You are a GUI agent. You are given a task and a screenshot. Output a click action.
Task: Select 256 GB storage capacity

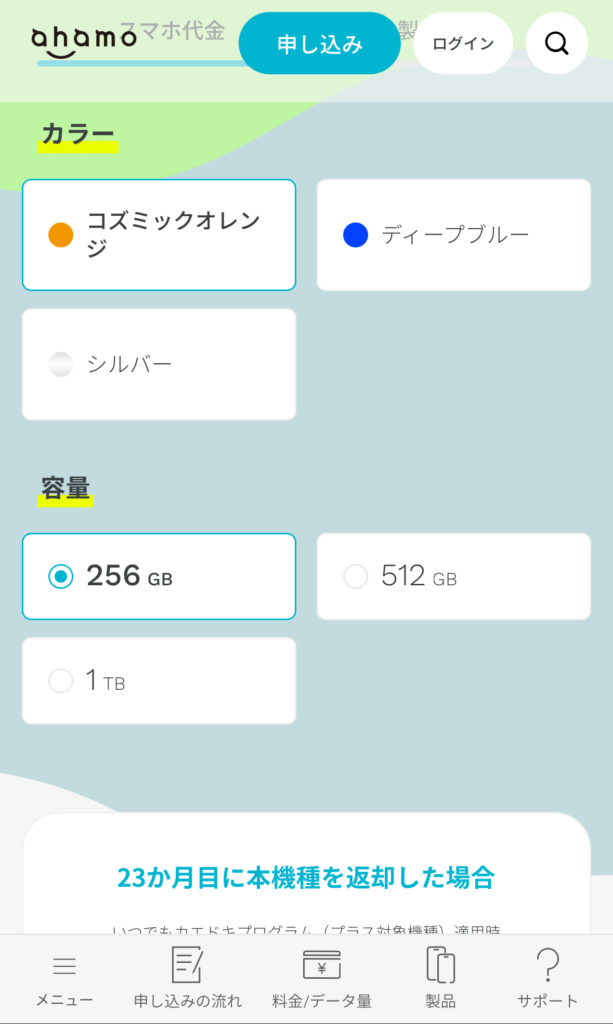click(x=159, y=576)
